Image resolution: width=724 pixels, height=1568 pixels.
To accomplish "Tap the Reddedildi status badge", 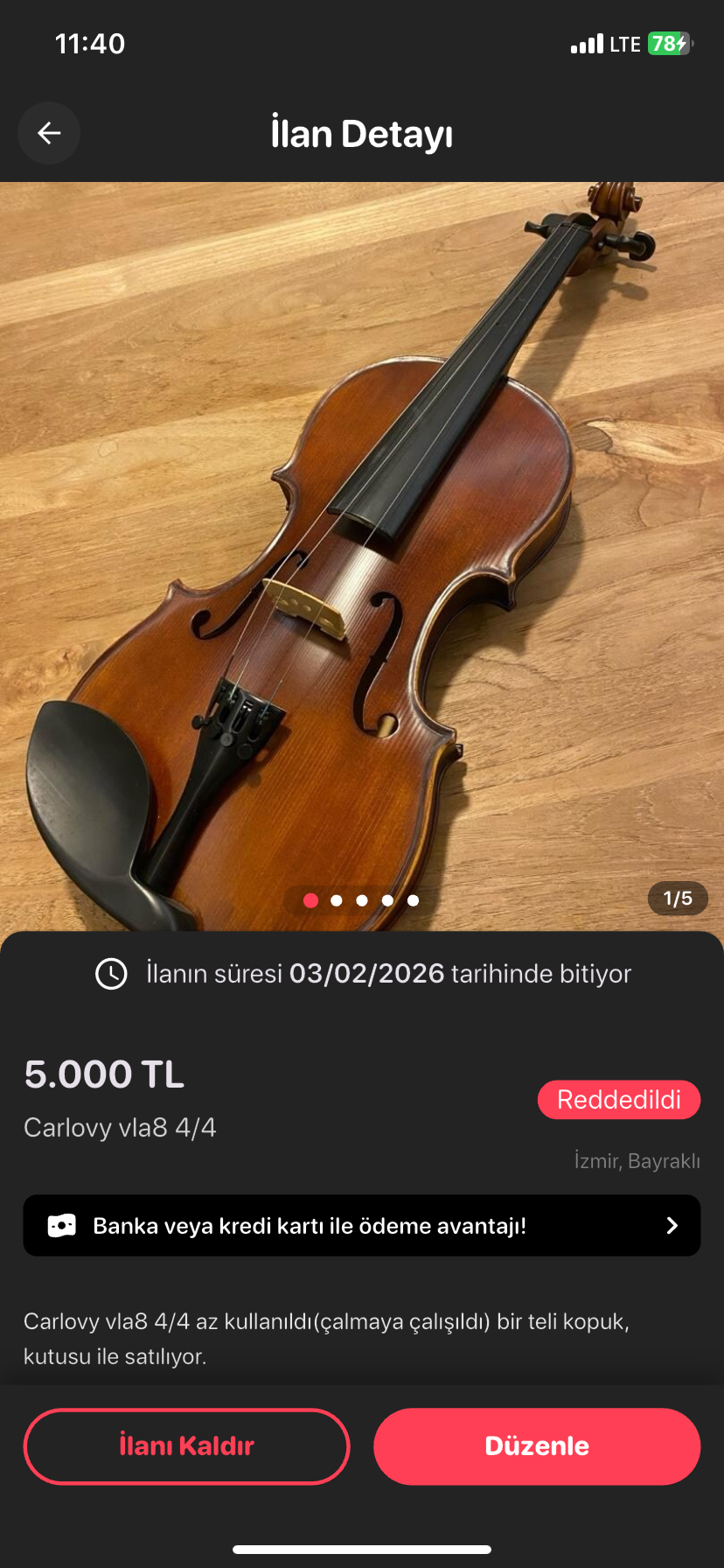I will pos(618,1100).
